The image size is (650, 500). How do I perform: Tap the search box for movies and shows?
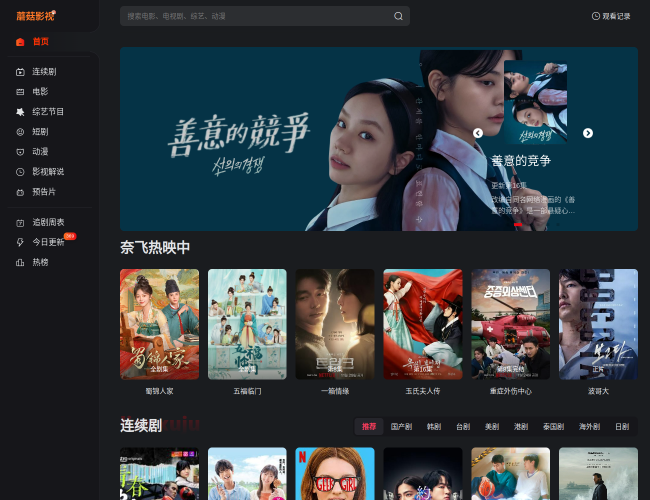coord(255,16)
